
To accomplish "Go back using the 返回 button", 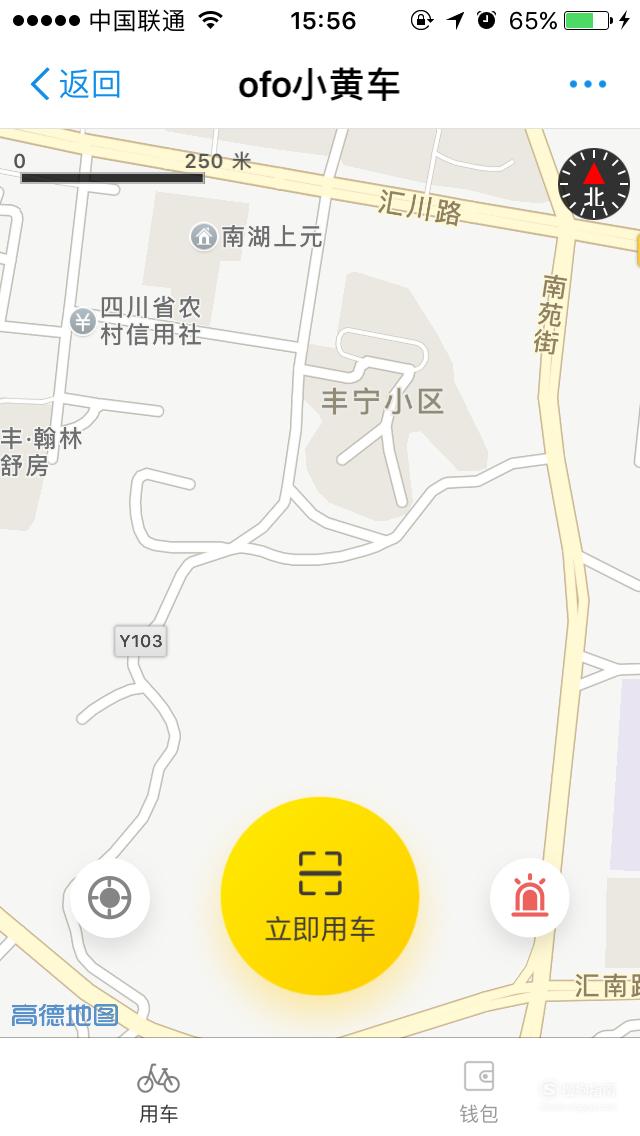I will (75, 84).
